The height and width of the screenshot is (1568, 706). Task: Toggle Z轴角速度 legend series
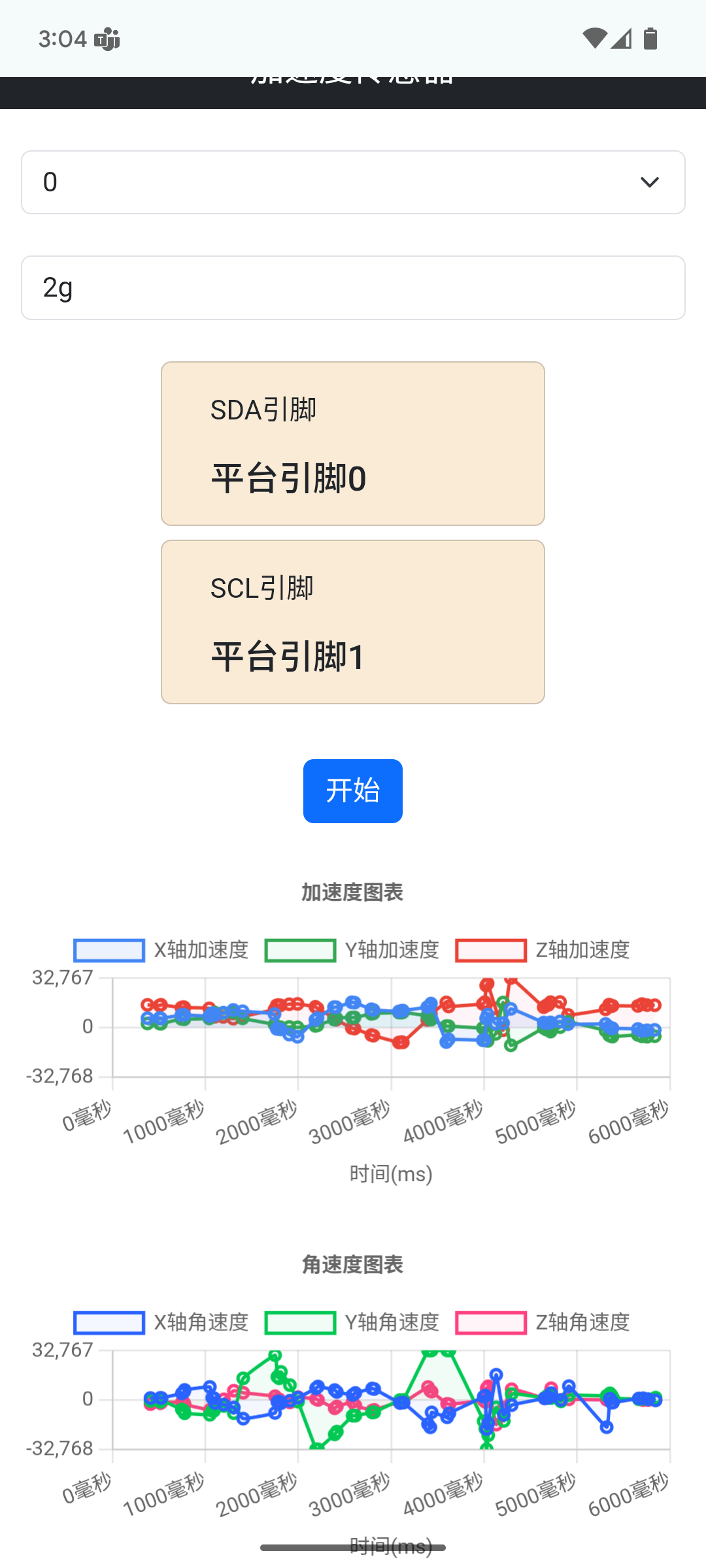pos(543,1322)
